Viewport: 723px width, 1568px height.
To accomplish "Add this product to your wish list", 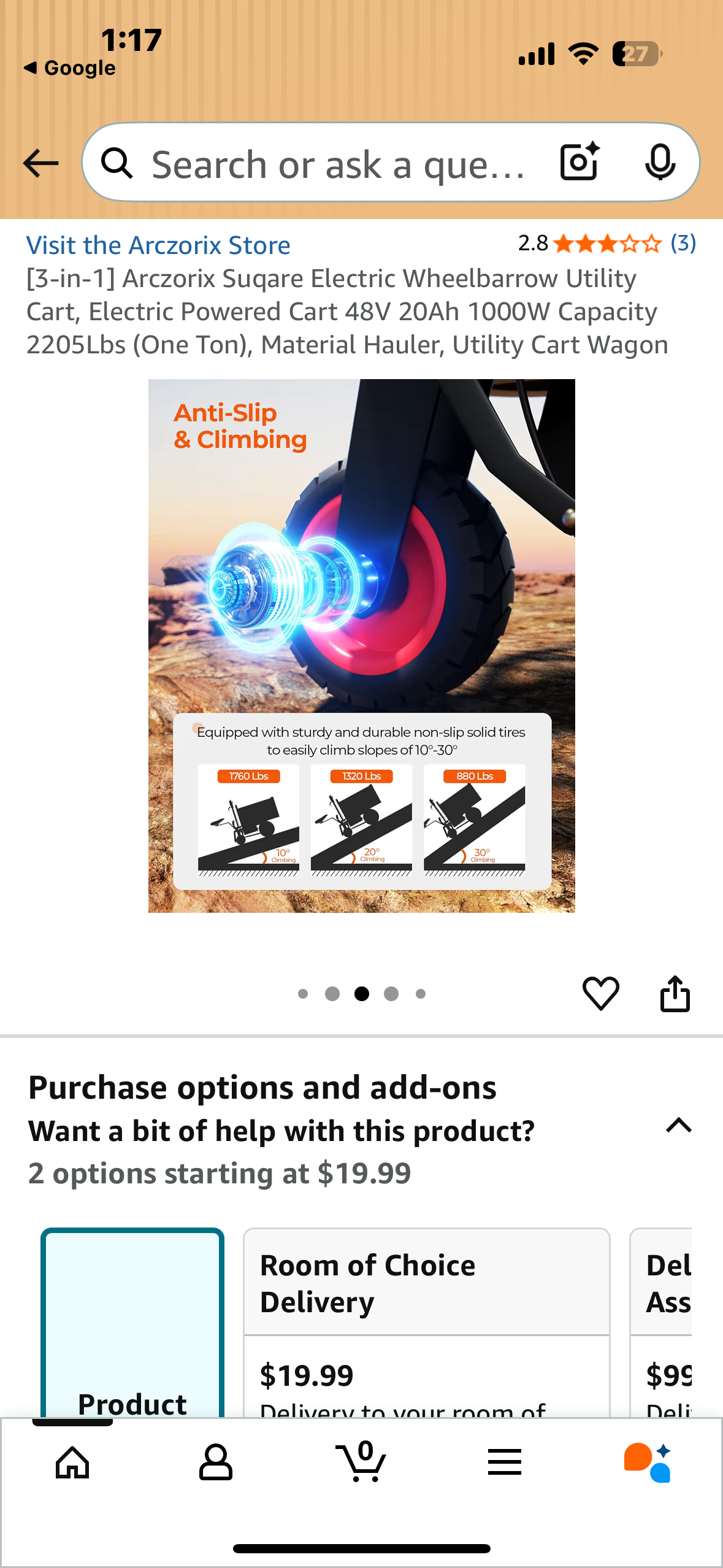I will pyautogui.click(x=600, y=993).
